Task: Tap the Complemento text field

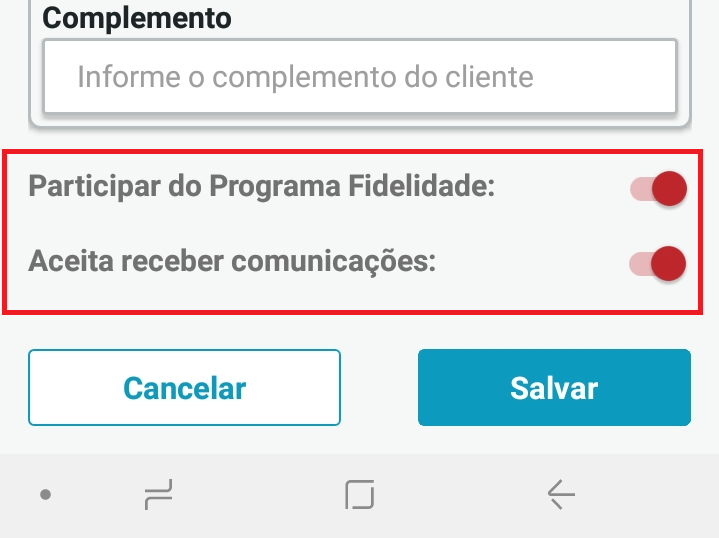Action: 360,77
